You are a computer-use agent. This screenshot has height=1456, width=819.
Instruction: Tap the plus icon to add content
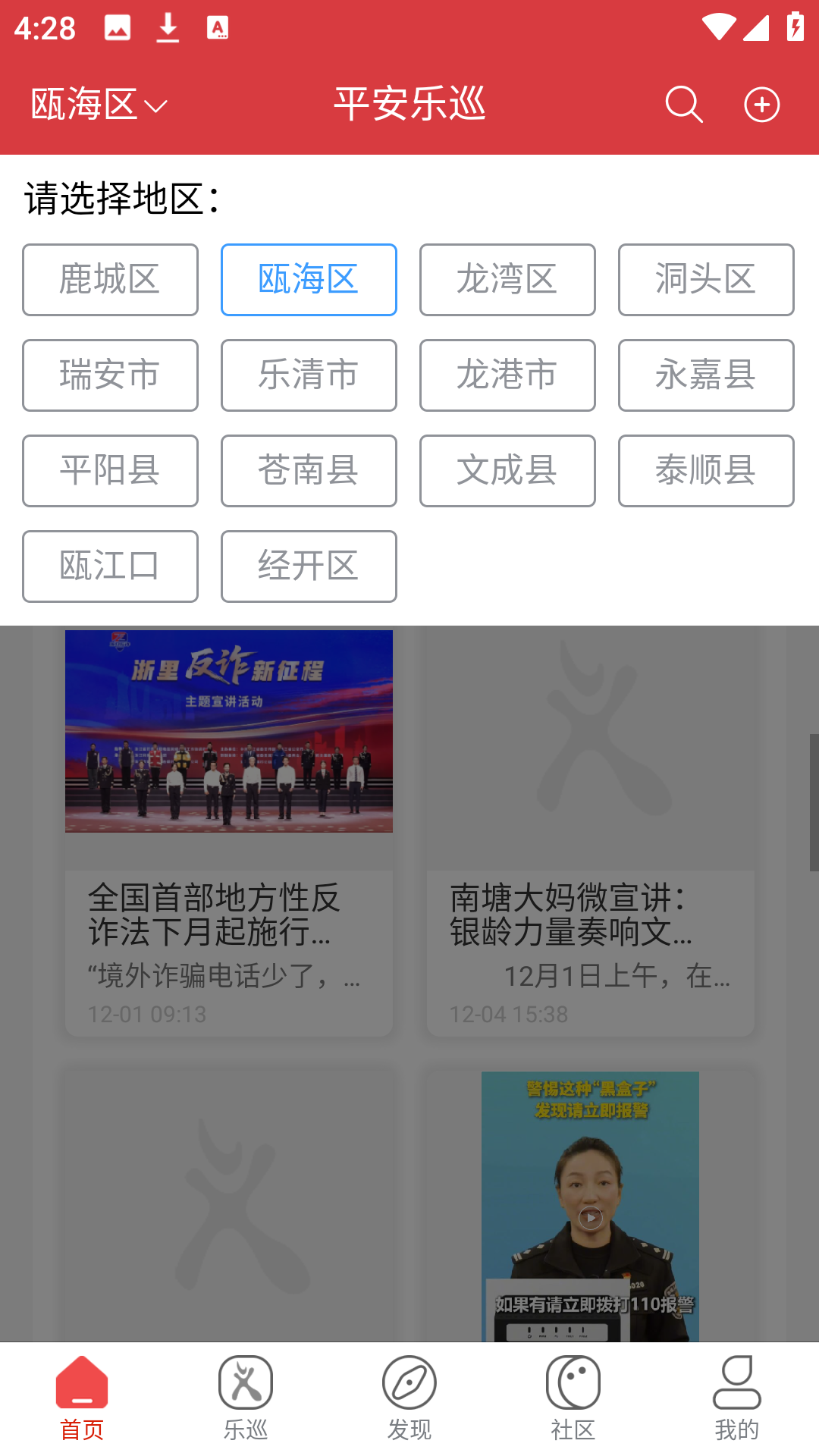763,105
